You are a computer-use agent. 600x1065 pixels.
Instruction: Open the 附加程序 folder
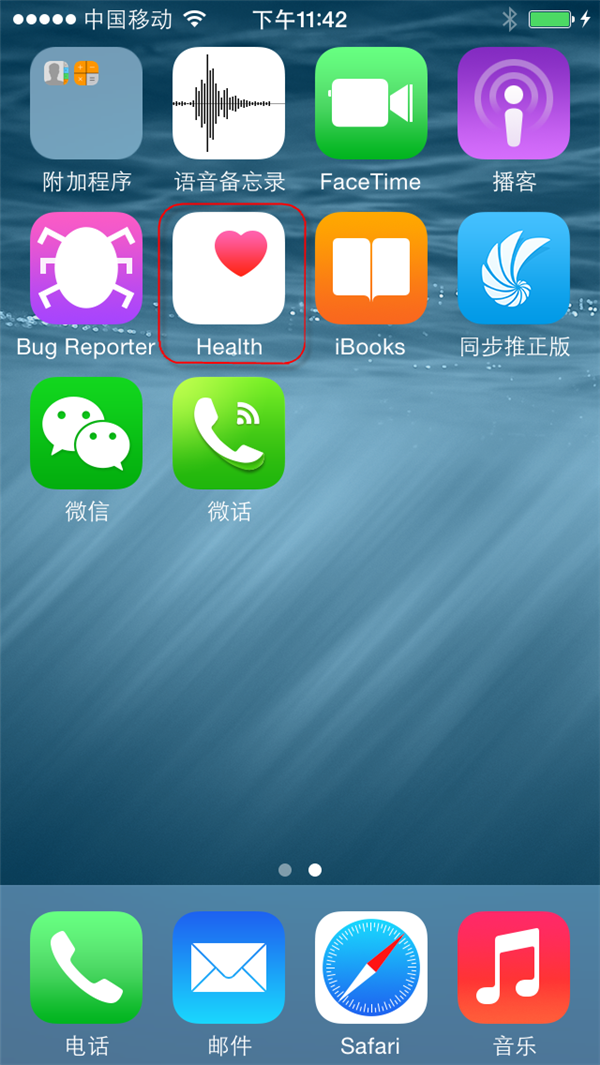coord(86,103)
